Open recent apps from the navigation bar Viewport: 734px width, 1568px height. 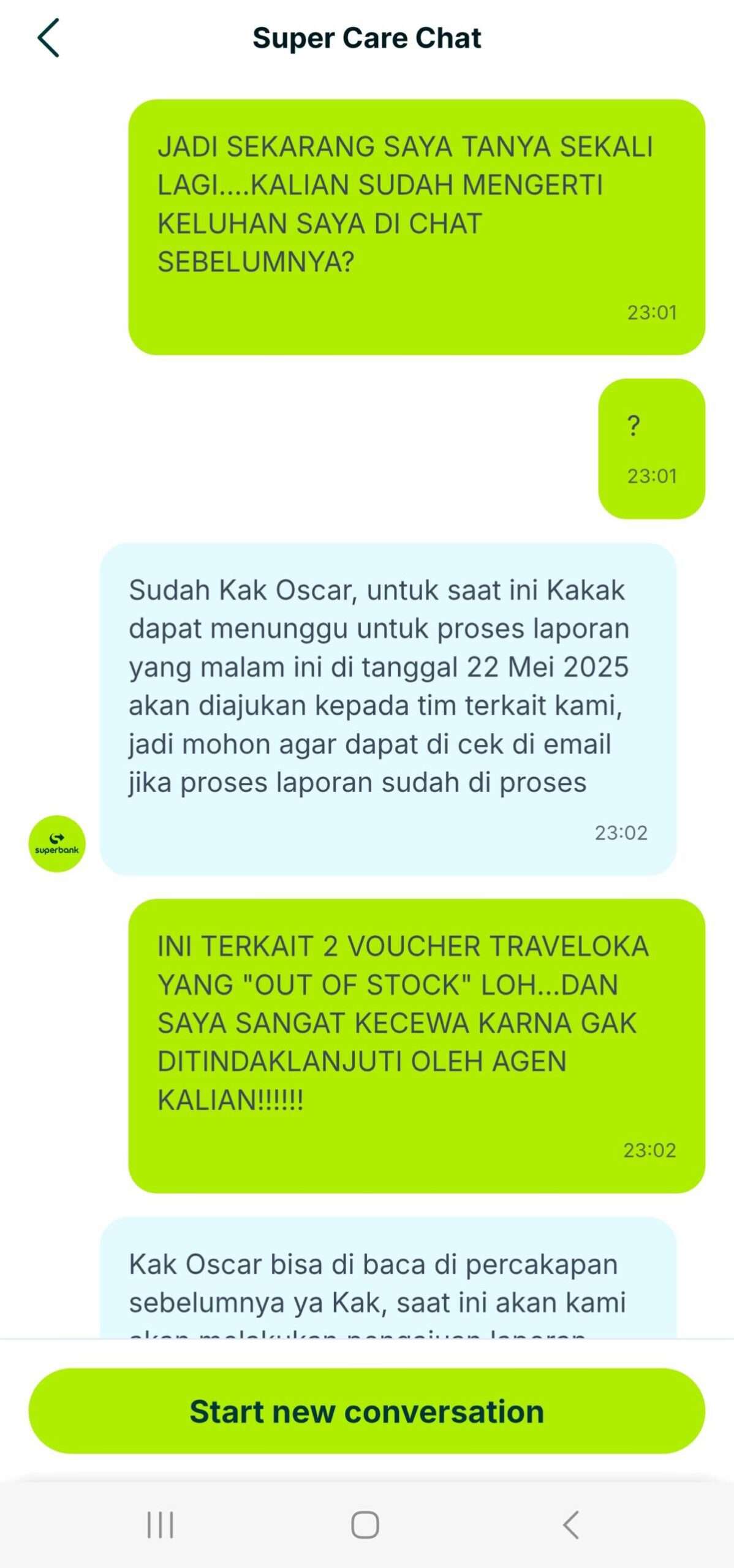(x=161, y=1525)
